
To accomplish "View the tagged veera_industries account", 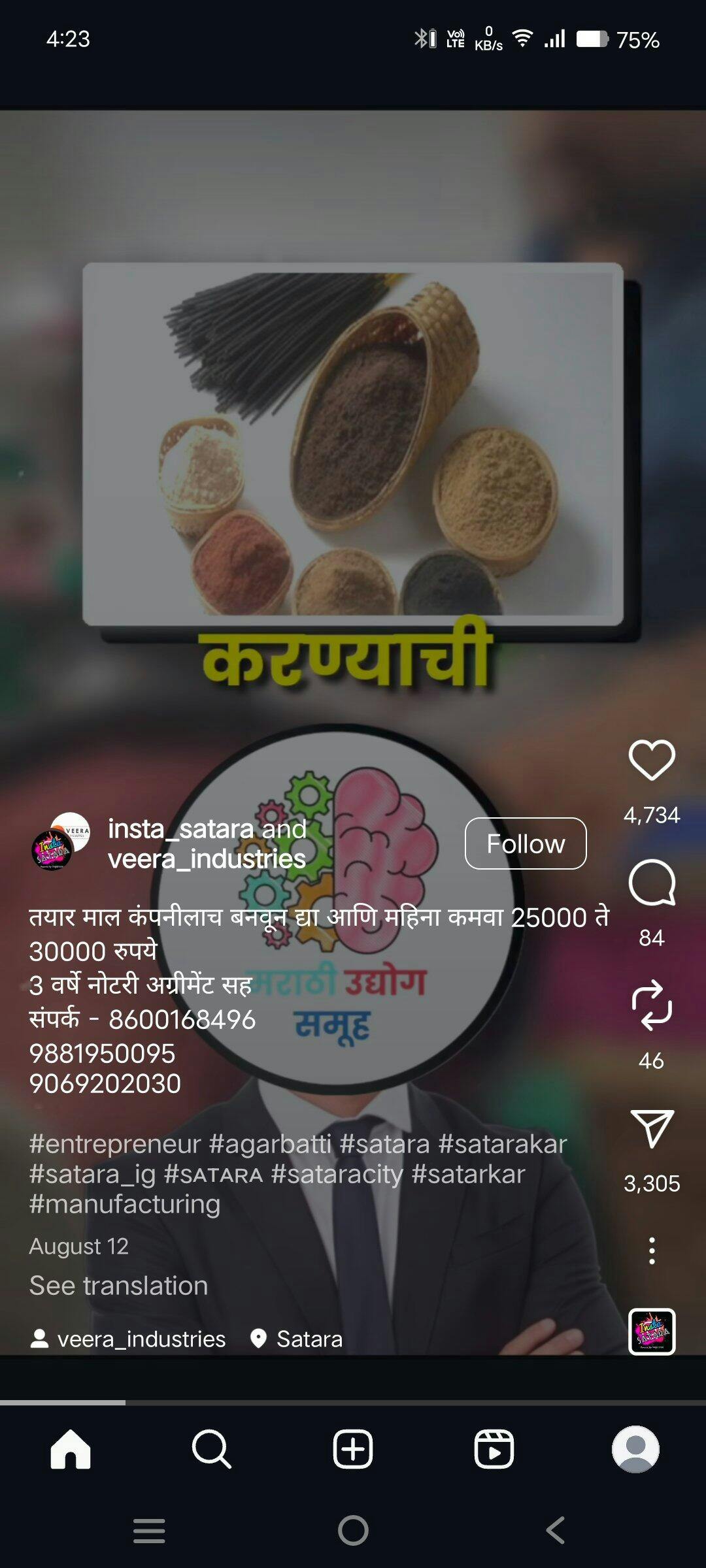I will (x=129, y=1339).
